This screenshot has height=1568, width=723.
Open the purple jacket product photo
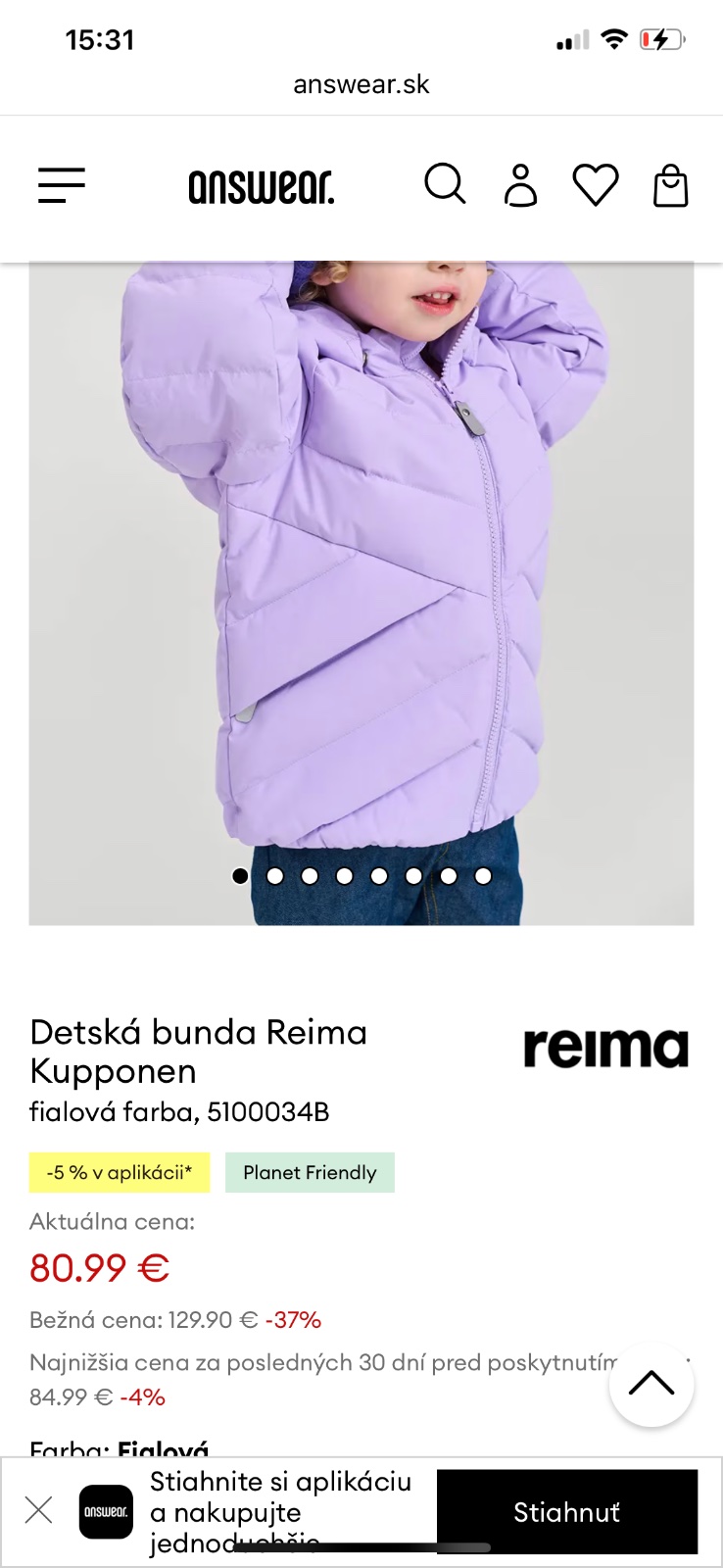click(x=361, y=588)
